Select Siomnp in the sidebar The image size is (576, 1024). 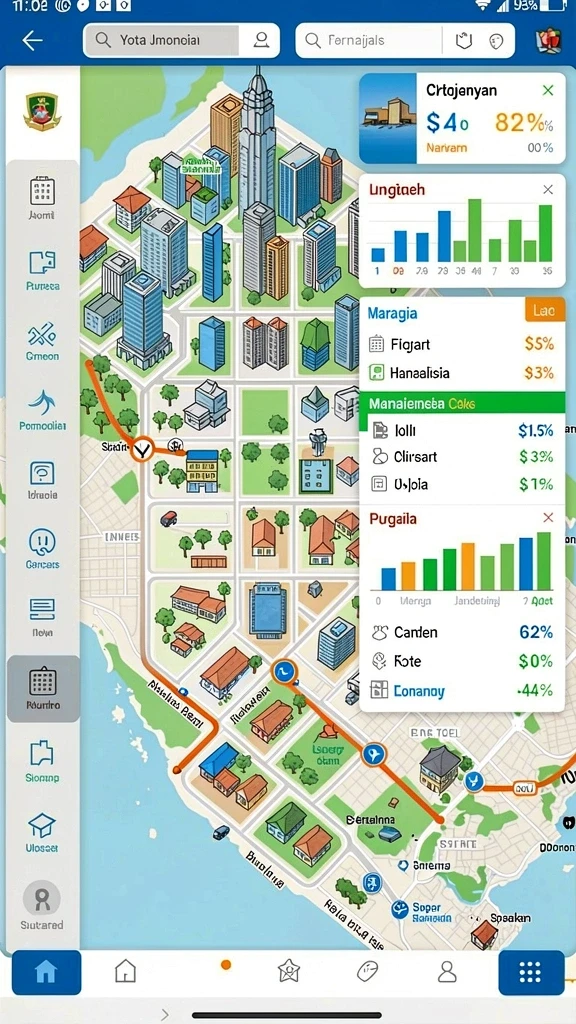[x=42, y=760]
